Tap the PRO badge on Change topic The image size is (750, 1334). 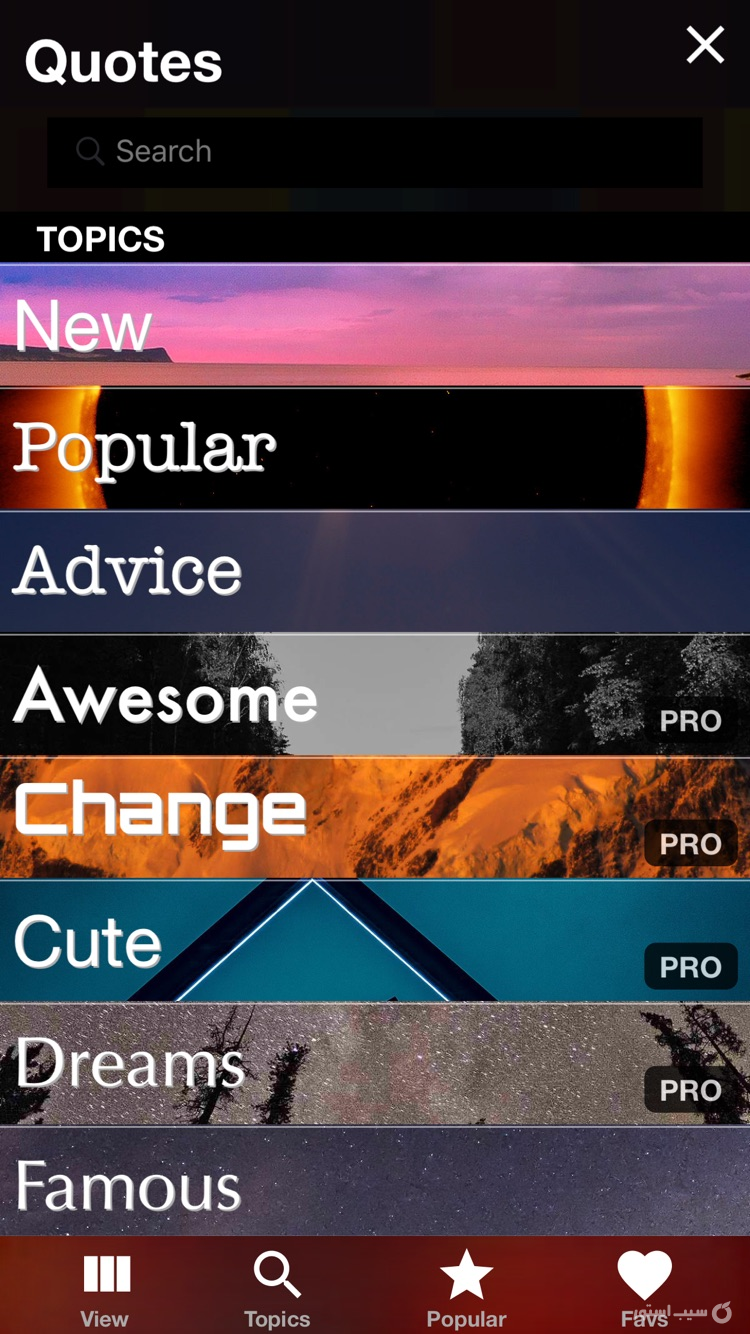tap(690, 843)
